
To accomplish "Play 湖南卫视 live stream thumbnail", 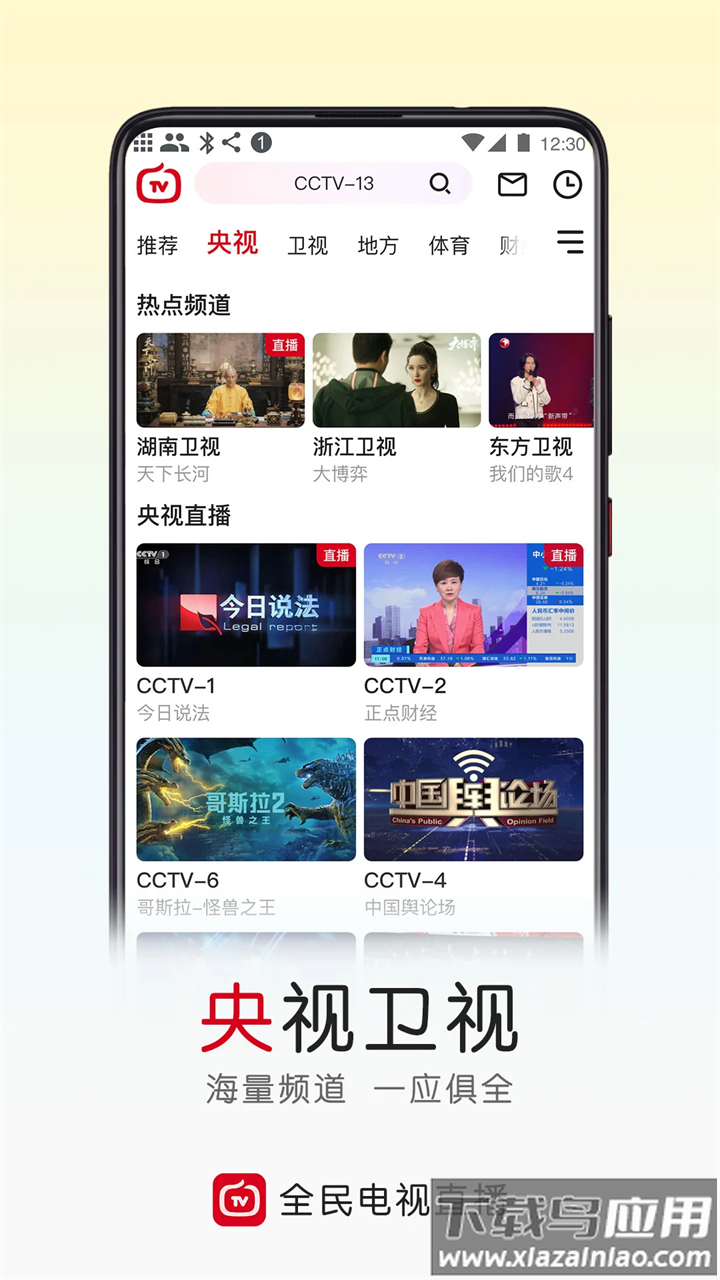I will pos(220,380).
